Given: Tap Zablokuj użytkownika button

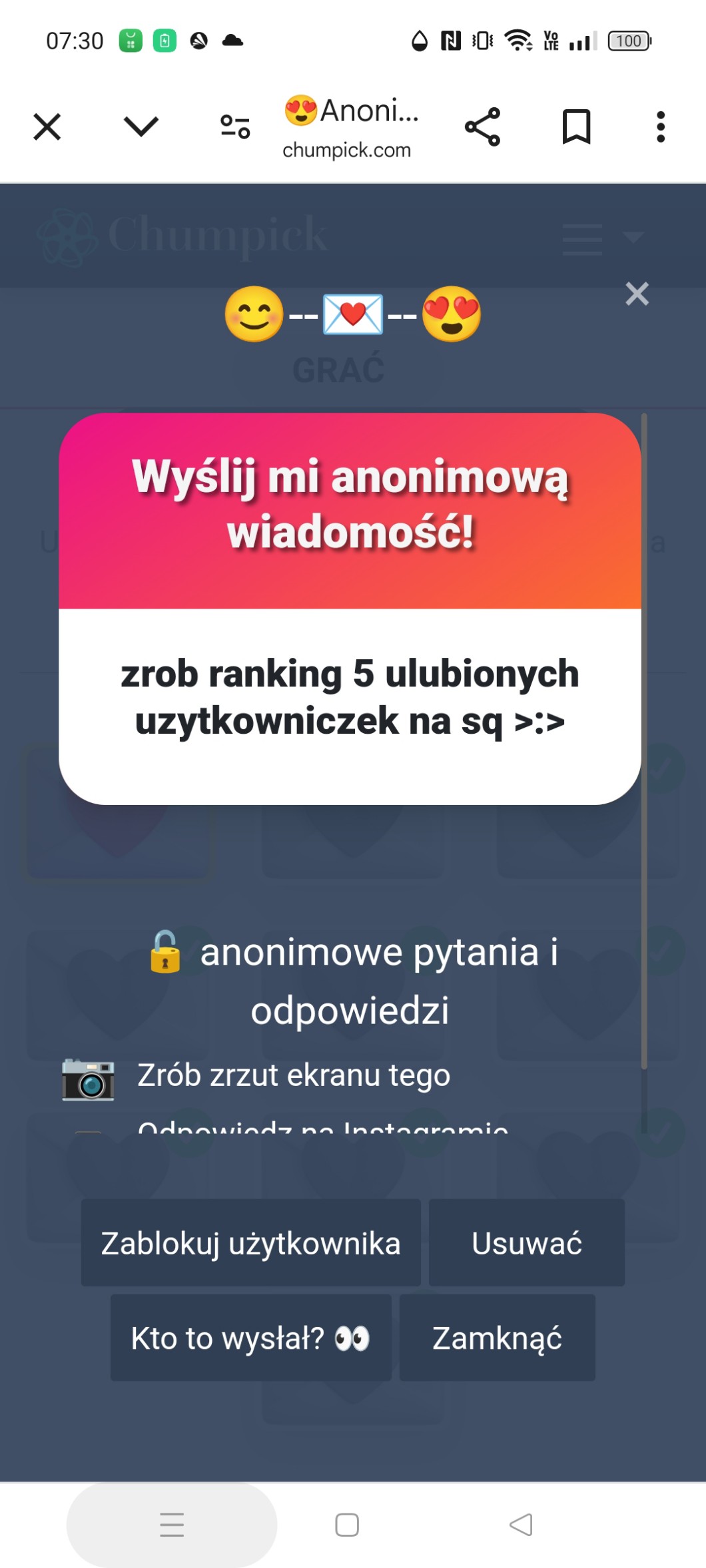Looking at the screenshot, I should point(250,1243).
